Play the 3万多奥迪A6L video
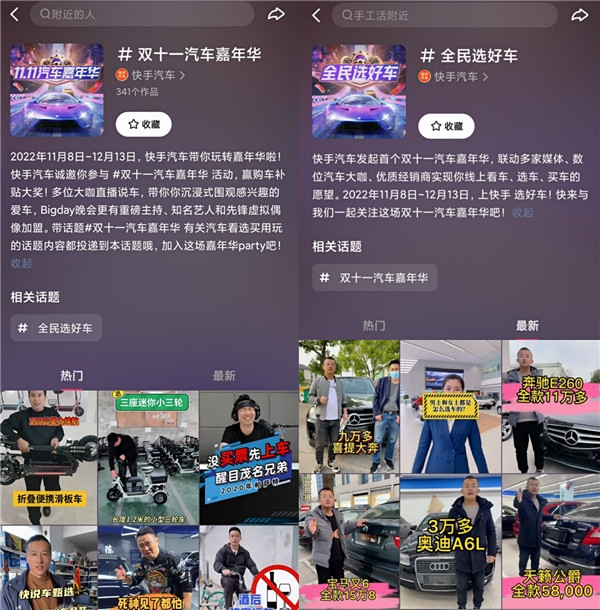The image size is (600, 610). (x=450, y=540)
